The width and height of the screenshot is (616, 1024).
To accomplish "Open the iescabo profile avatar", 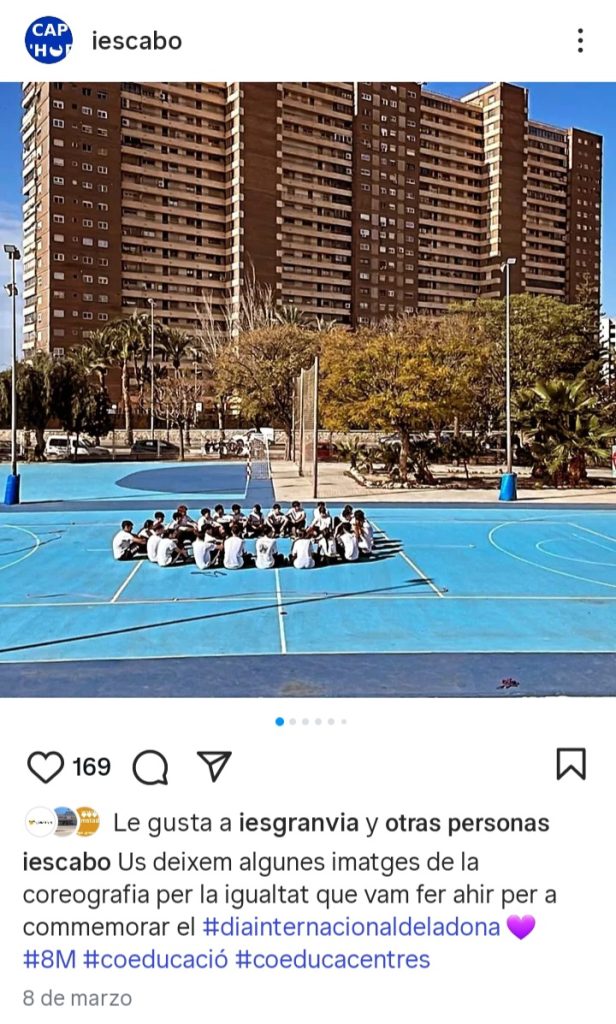I will 48,40.
